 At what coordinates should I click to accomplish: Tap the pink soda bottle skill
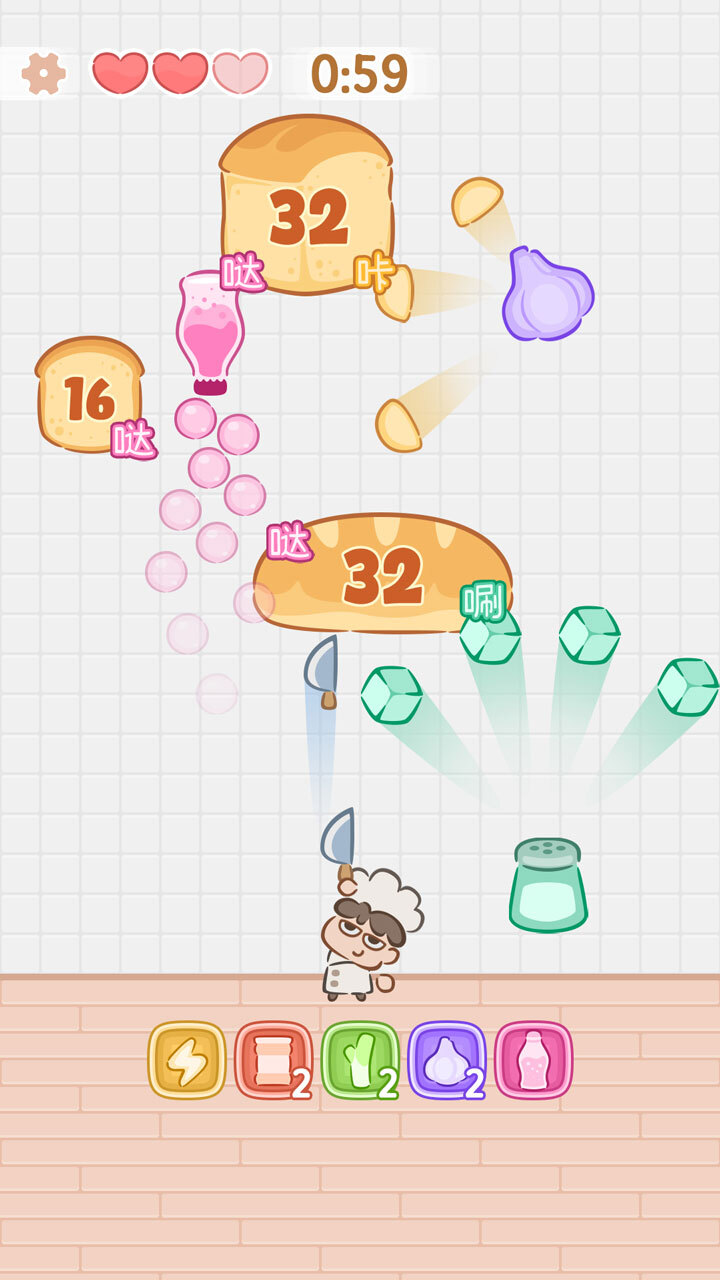tap(533, 1060)
